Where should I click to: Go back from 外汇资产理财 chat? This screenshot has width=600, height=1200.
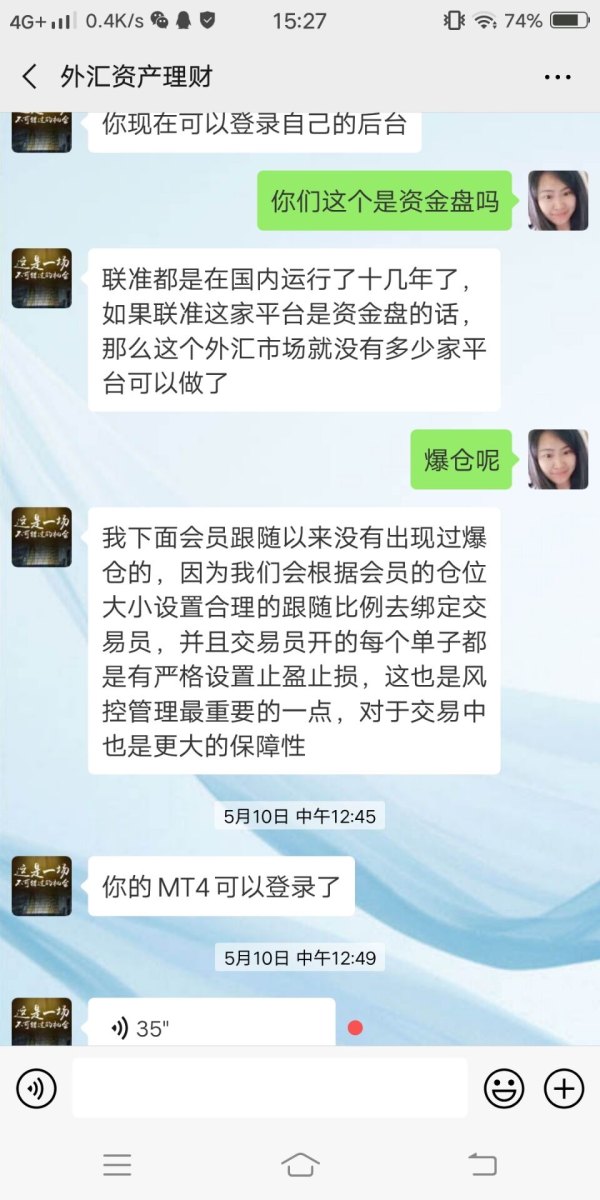tap(30, 77)
